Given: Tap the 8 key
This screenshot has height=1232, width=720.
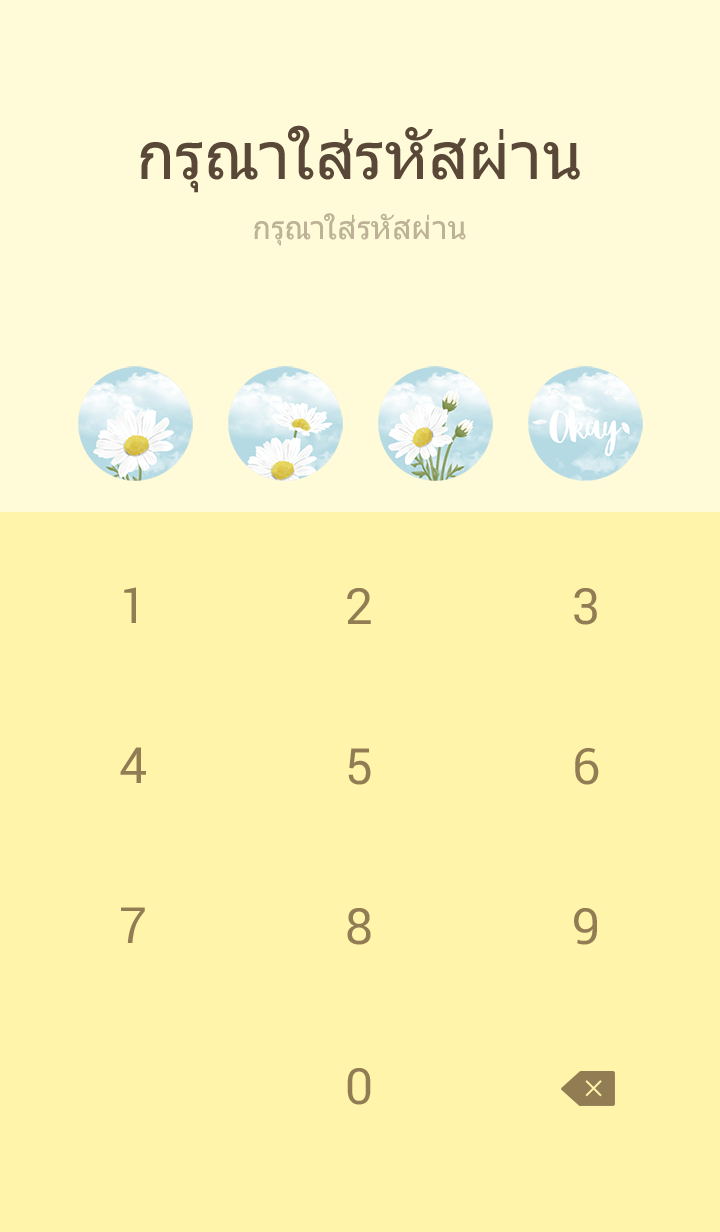Looking at the screenshot, I should point(359,927).
